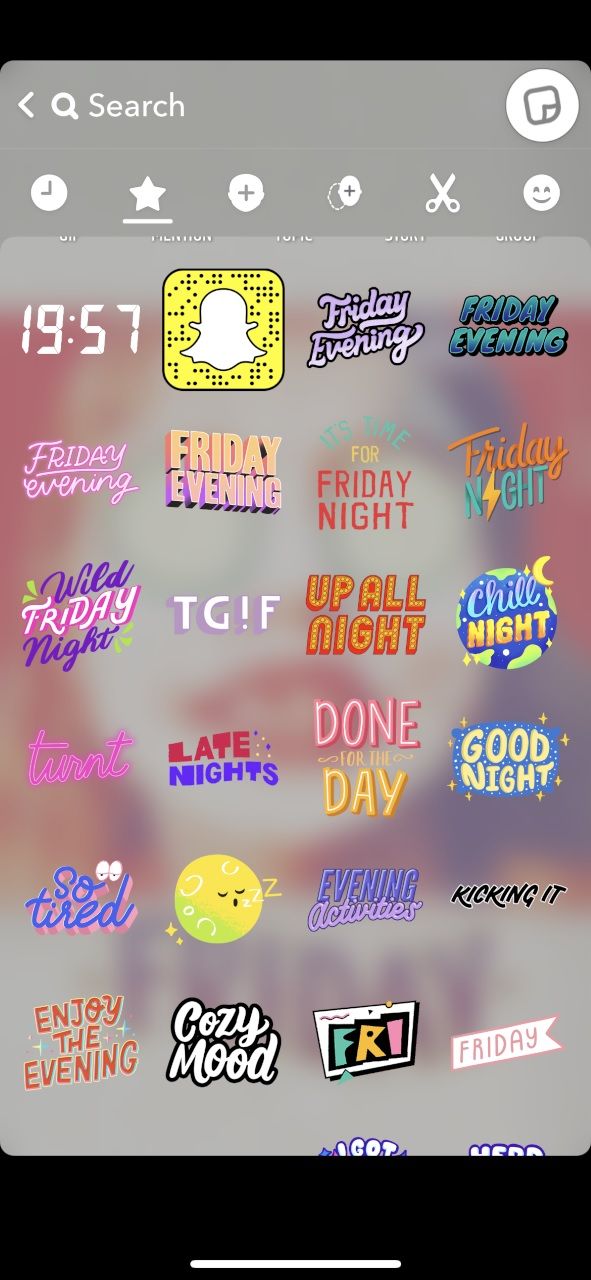Add the yellow Snapcode sticker
The height and width of the screenshot is (1280, 591).
(x=223, y=329)
